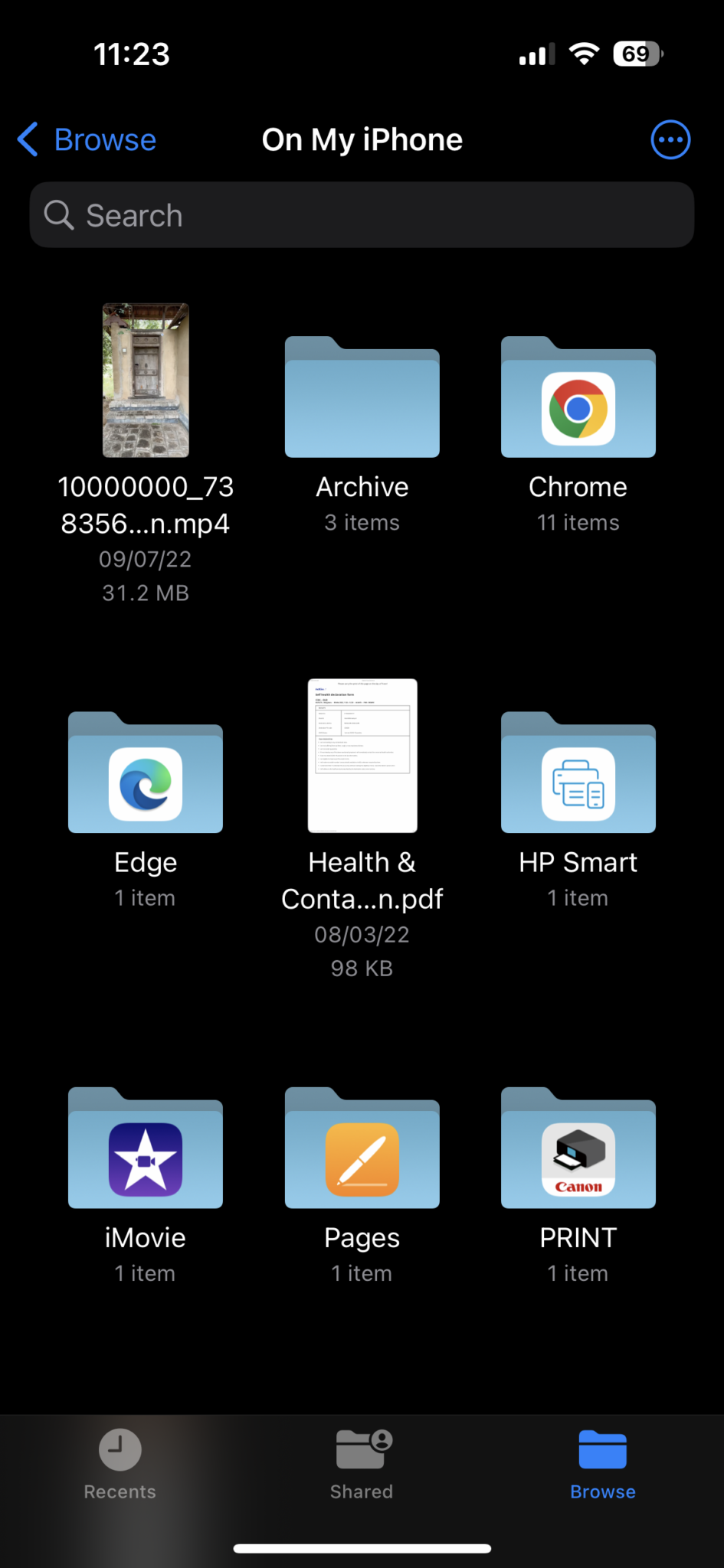724x1568 pixels.
Task: Open the HP Smart folder
Action: point(578,773)
